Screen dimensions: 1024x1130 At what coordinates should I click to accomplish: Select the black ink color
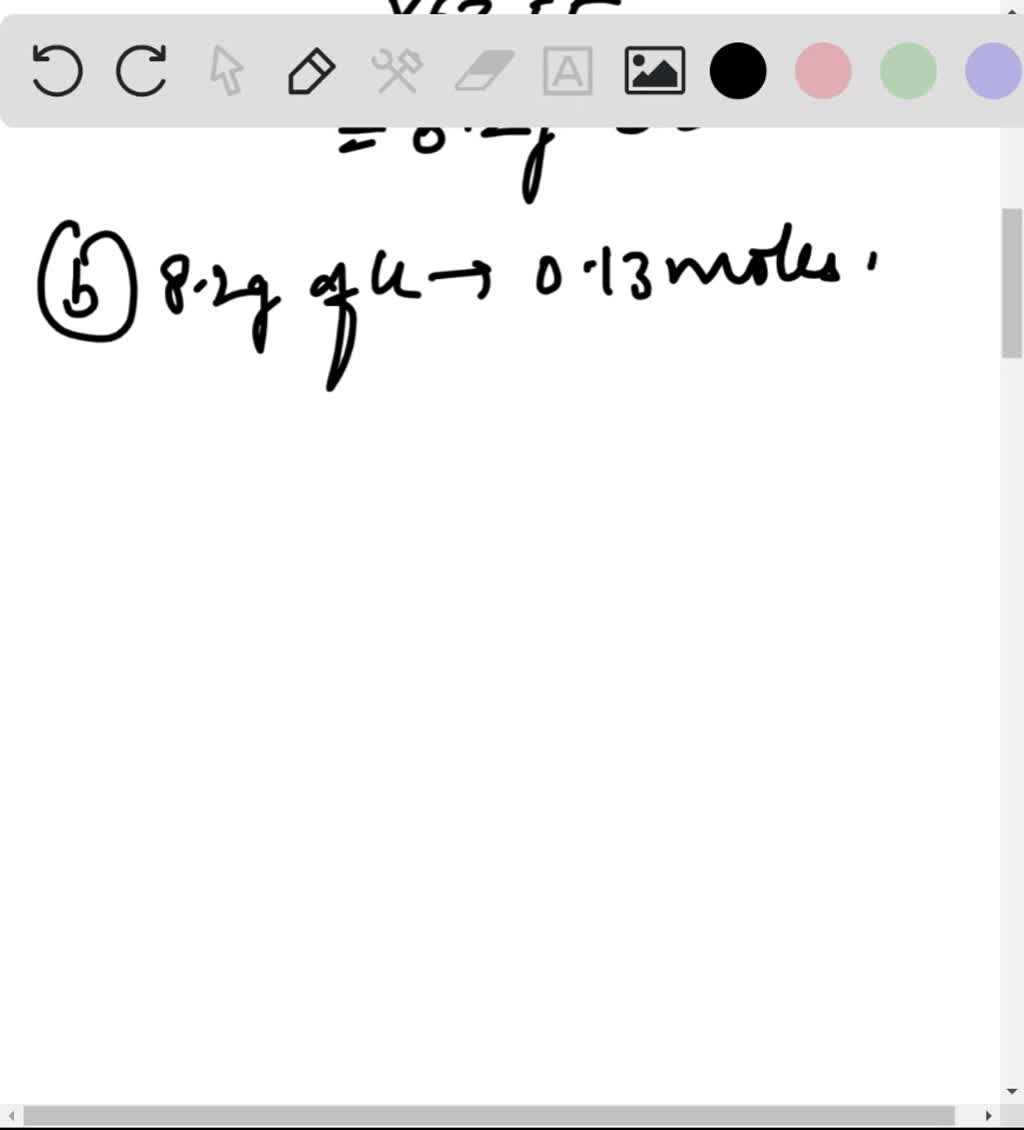click(x=738, y=71)
